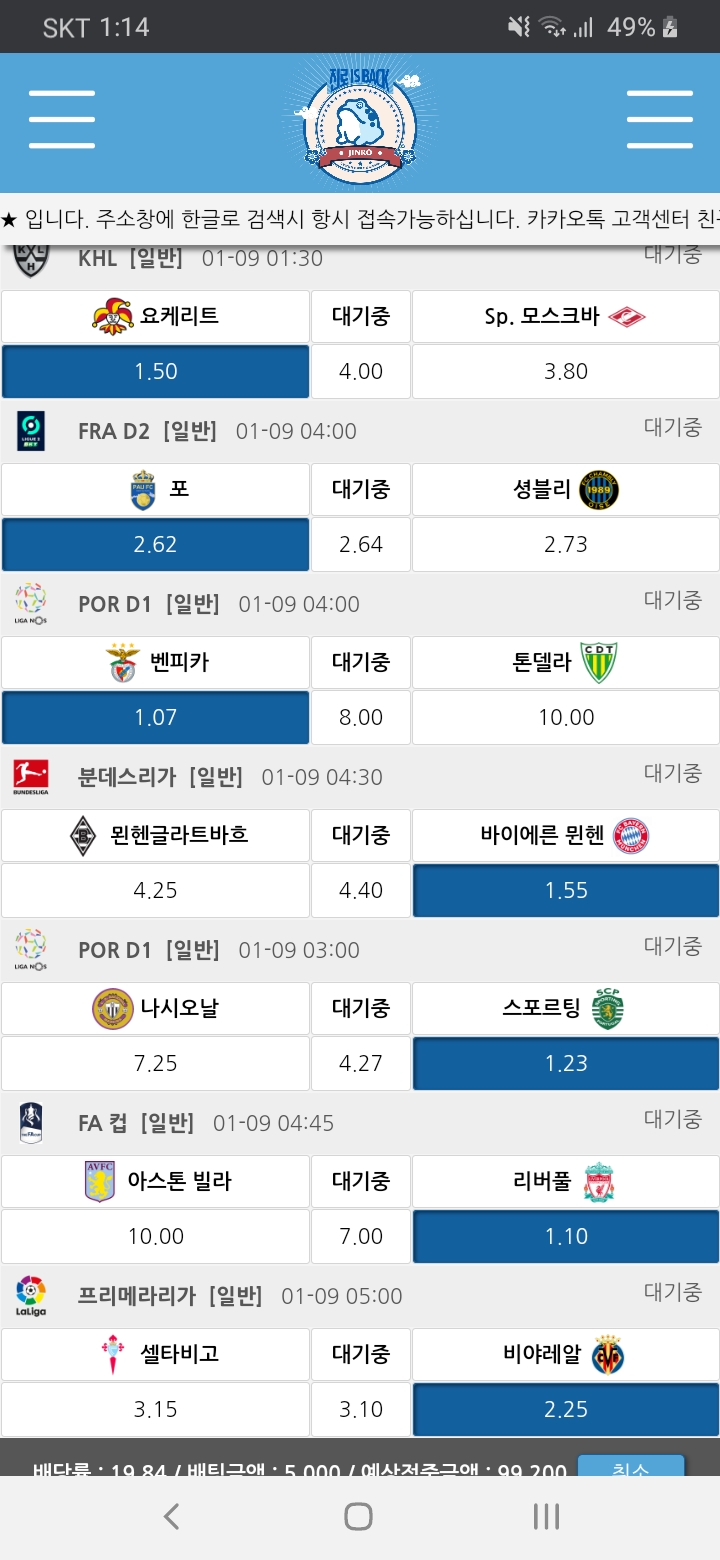Open the right hamburger menu
Screen dimensions: 720x1560
[x=659, y=120]
